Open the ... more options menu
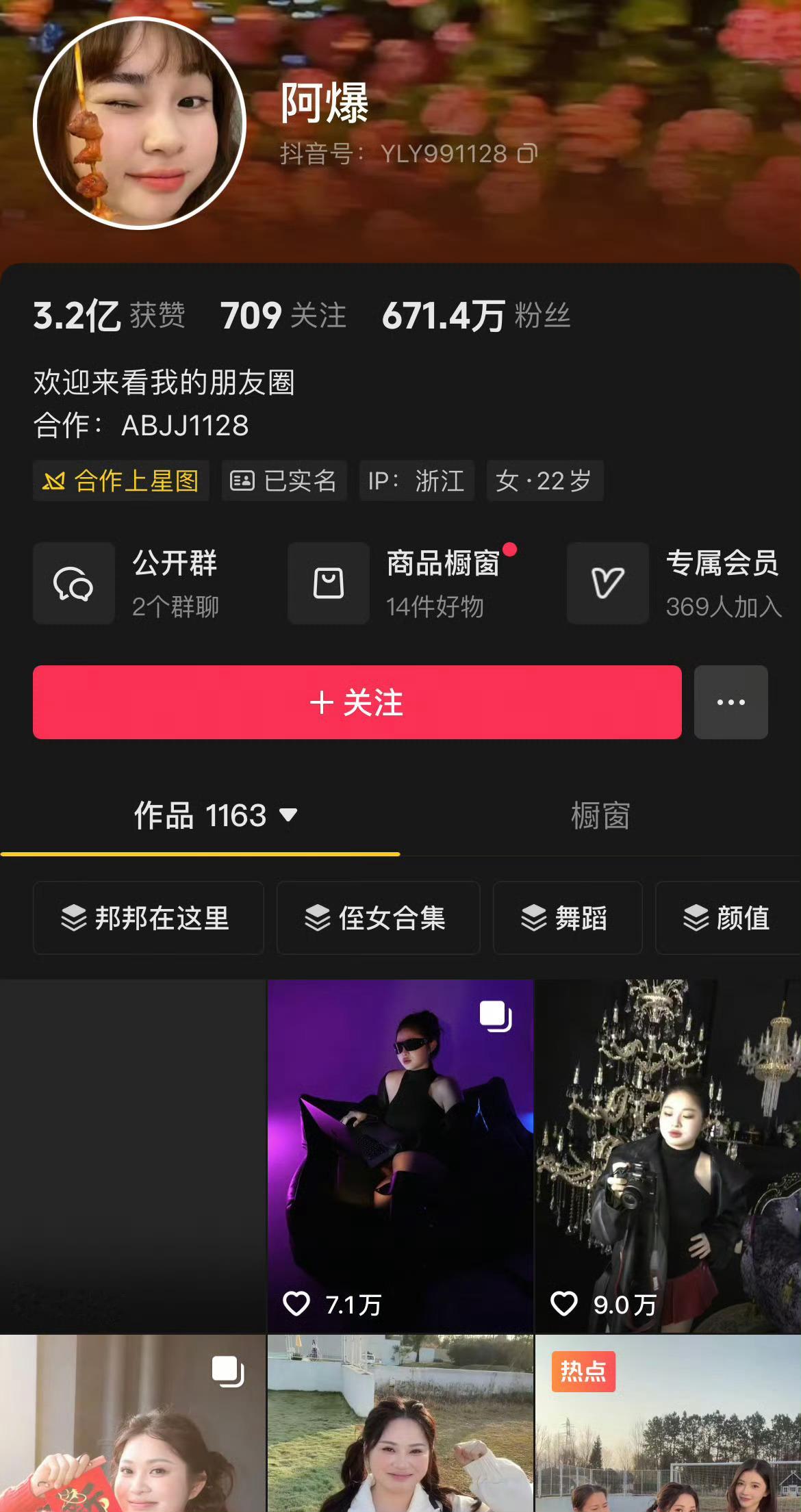This screenshot has width=801, height=1512. 730,702
